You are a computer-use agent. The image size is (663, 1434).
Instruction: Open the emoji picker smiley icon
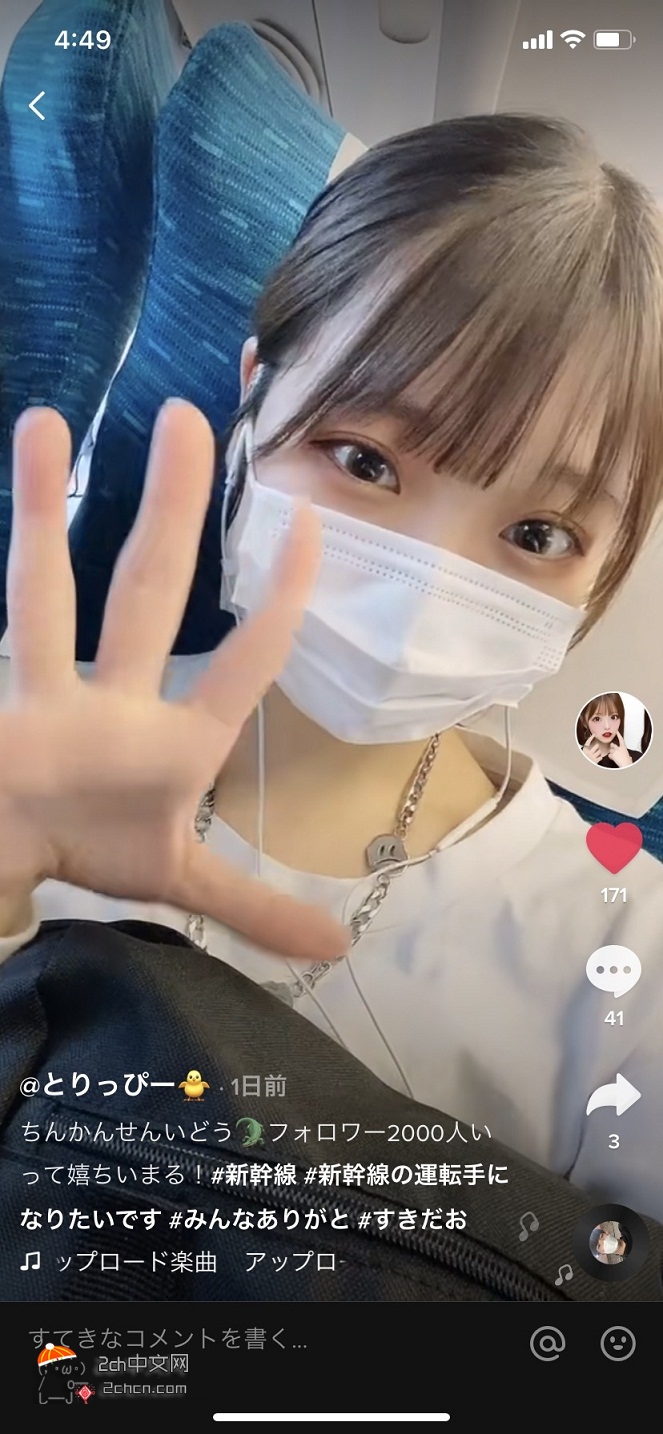coord(618,1344)
